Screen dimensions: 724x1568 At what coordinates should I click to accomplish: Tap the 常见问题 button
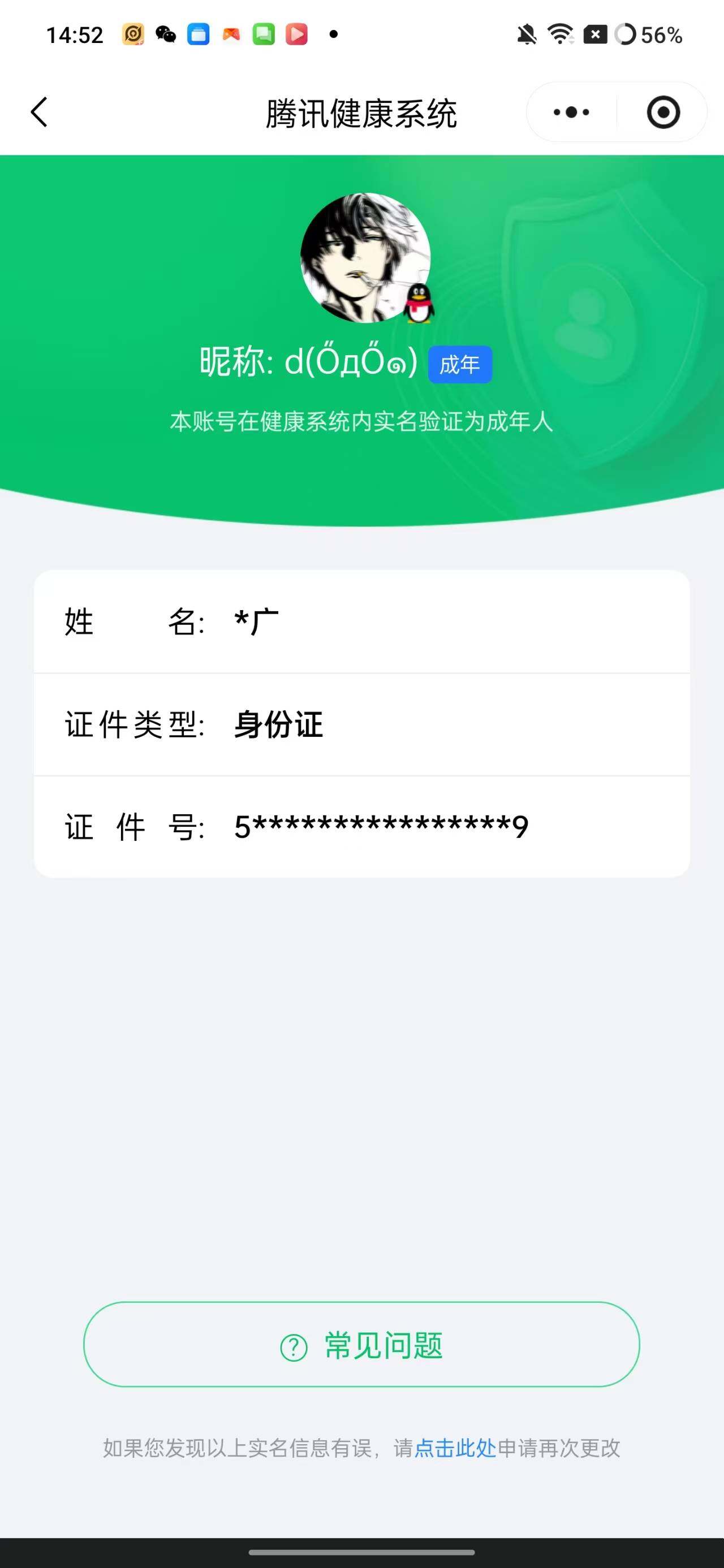(361, 1346)
